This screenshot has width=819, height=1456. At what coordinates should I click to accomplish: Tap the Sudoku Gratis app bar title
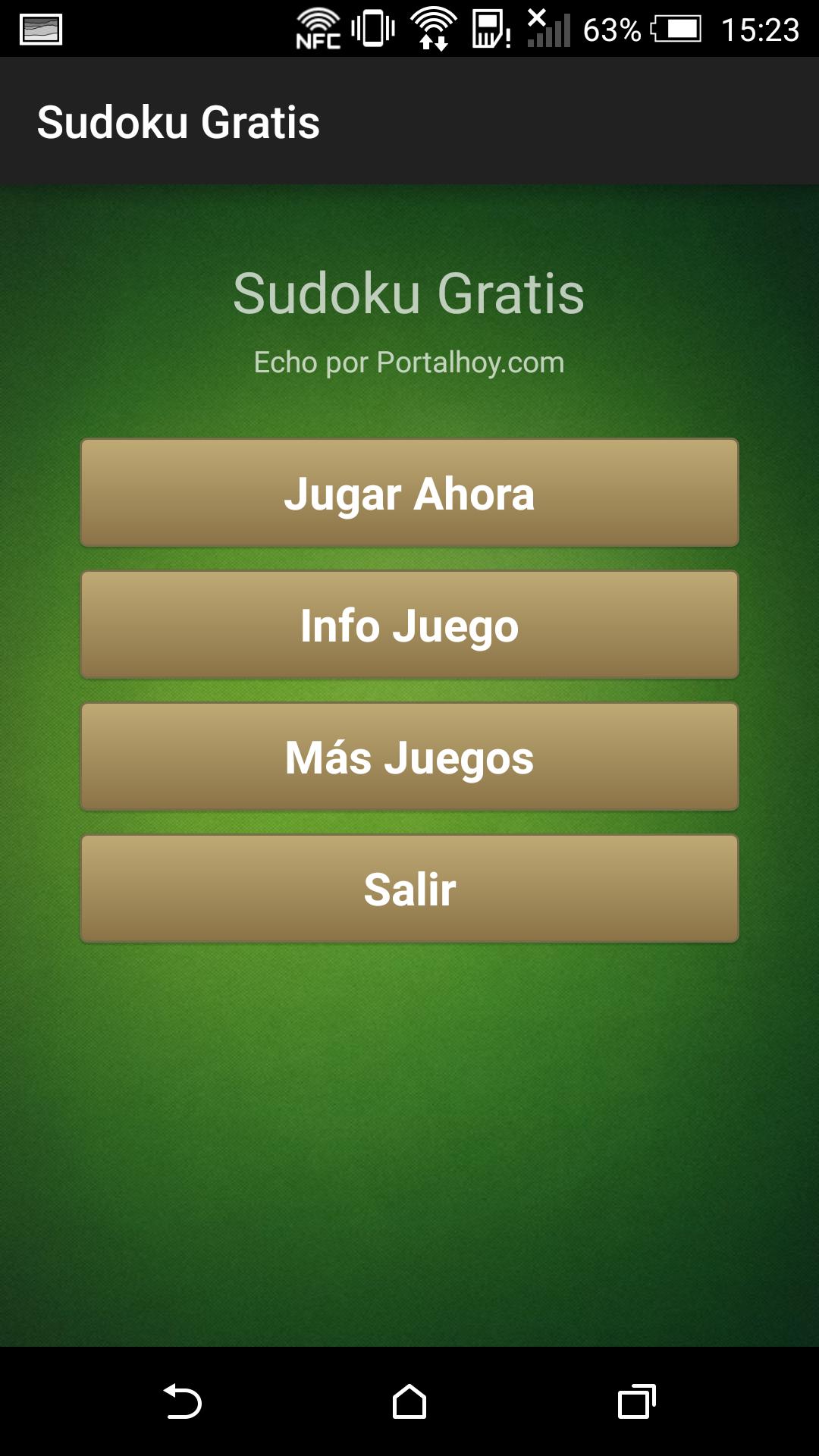pyautogui.click(x=179, y=121)
